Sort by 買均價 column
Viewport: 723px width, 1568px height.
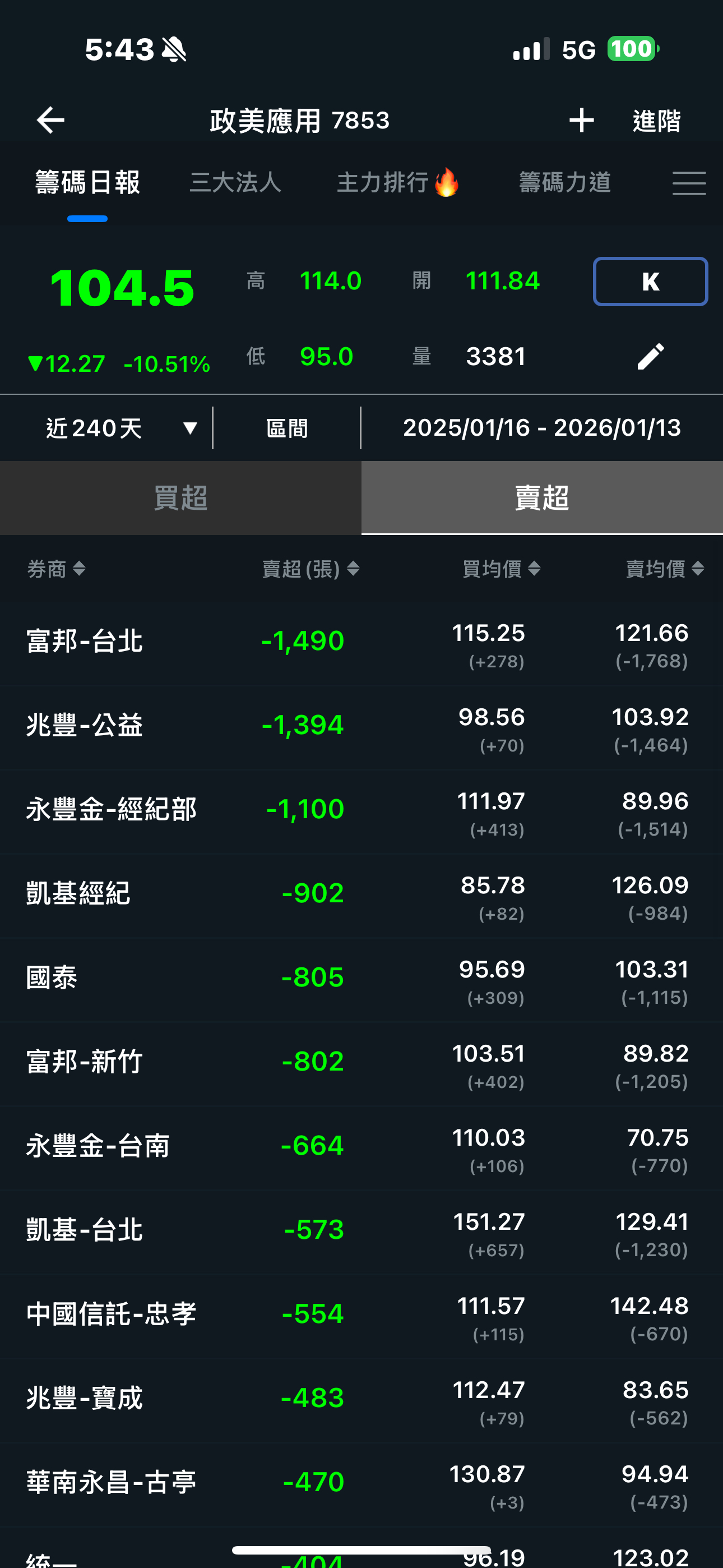coord(501,569)
